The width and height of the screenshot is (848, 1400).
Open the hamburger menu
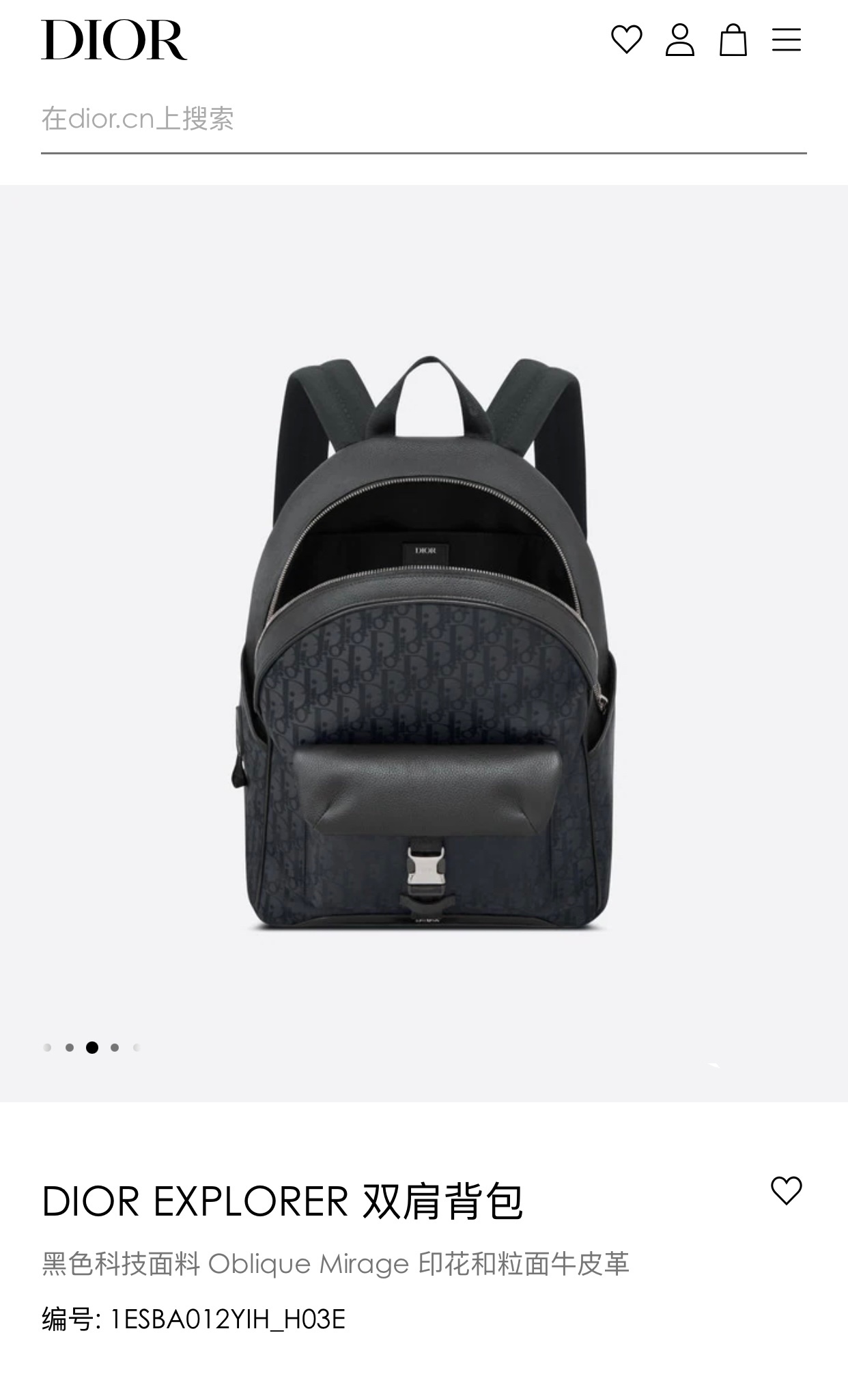tap(786, 40)
